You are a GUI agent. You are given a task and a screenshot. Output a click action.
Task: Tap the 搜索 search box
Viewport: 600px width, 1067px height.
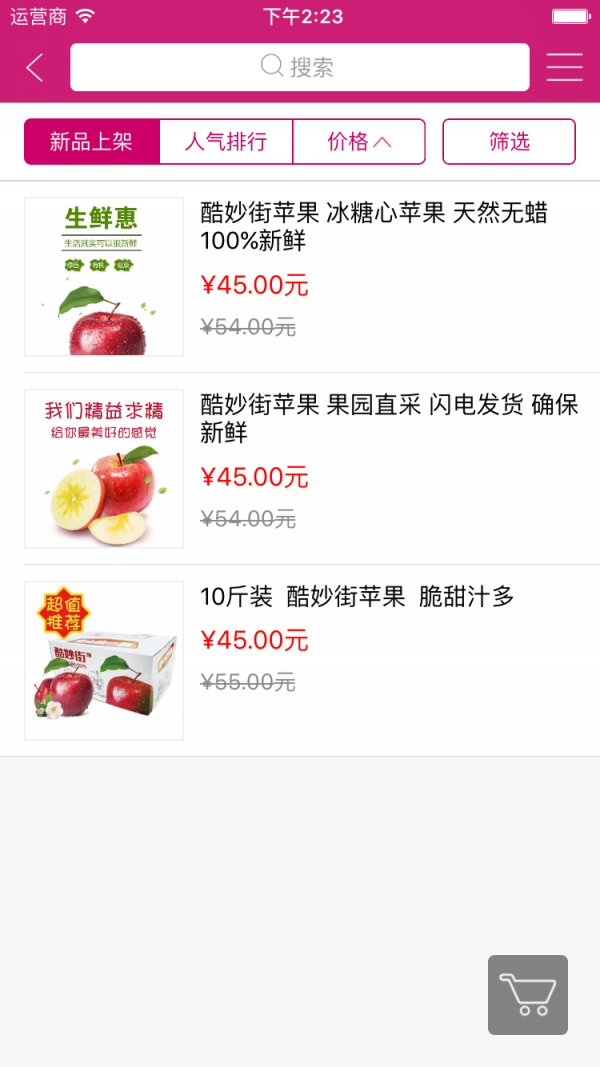click(x=299, y=68)
